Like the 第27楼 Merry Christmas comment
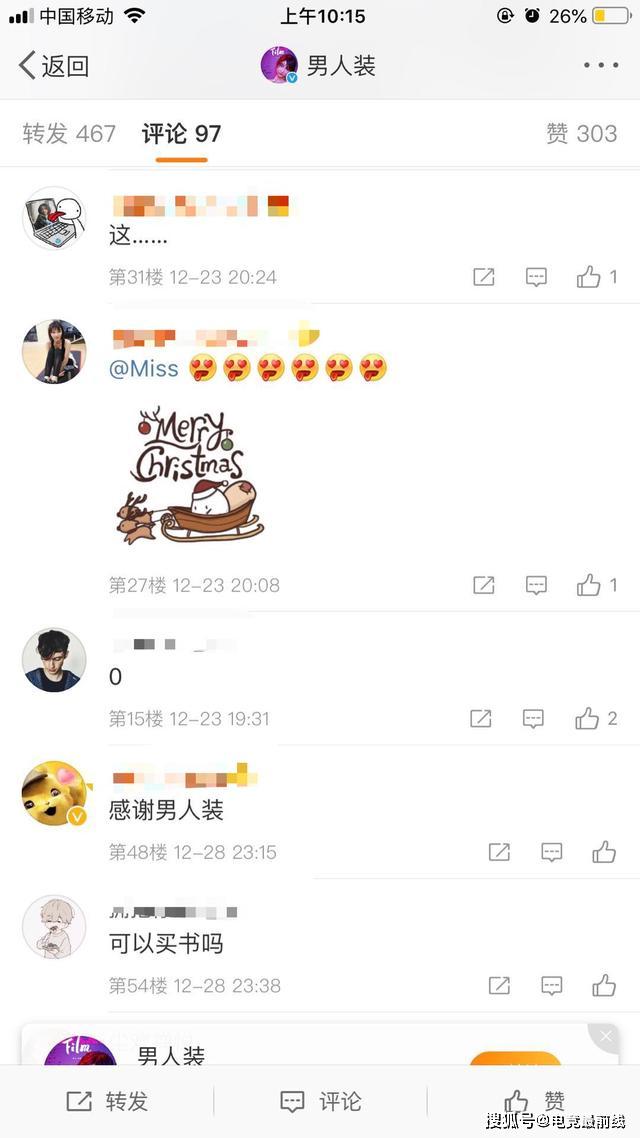640x1138 pixels. [596, 585]
